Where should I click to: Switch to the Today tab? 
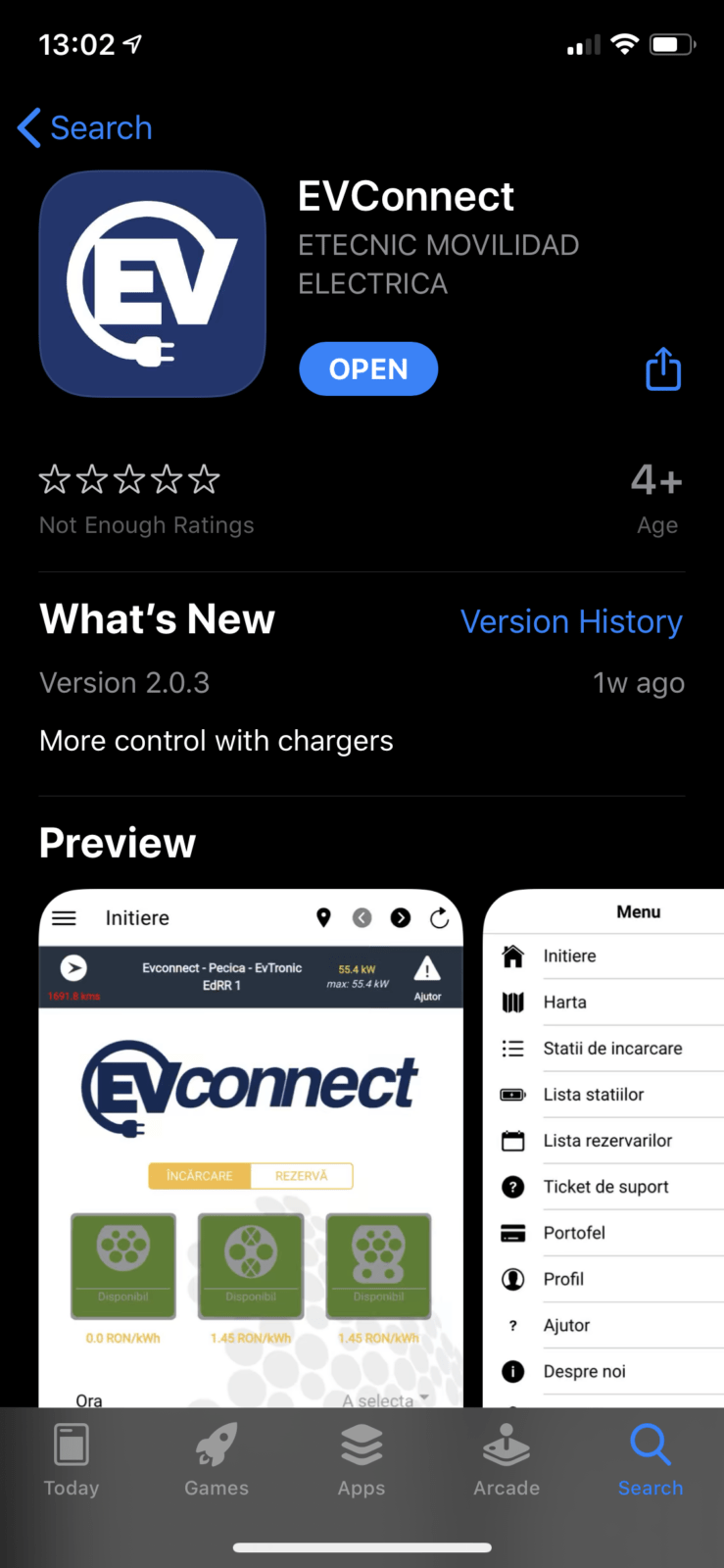point(72,1459)
